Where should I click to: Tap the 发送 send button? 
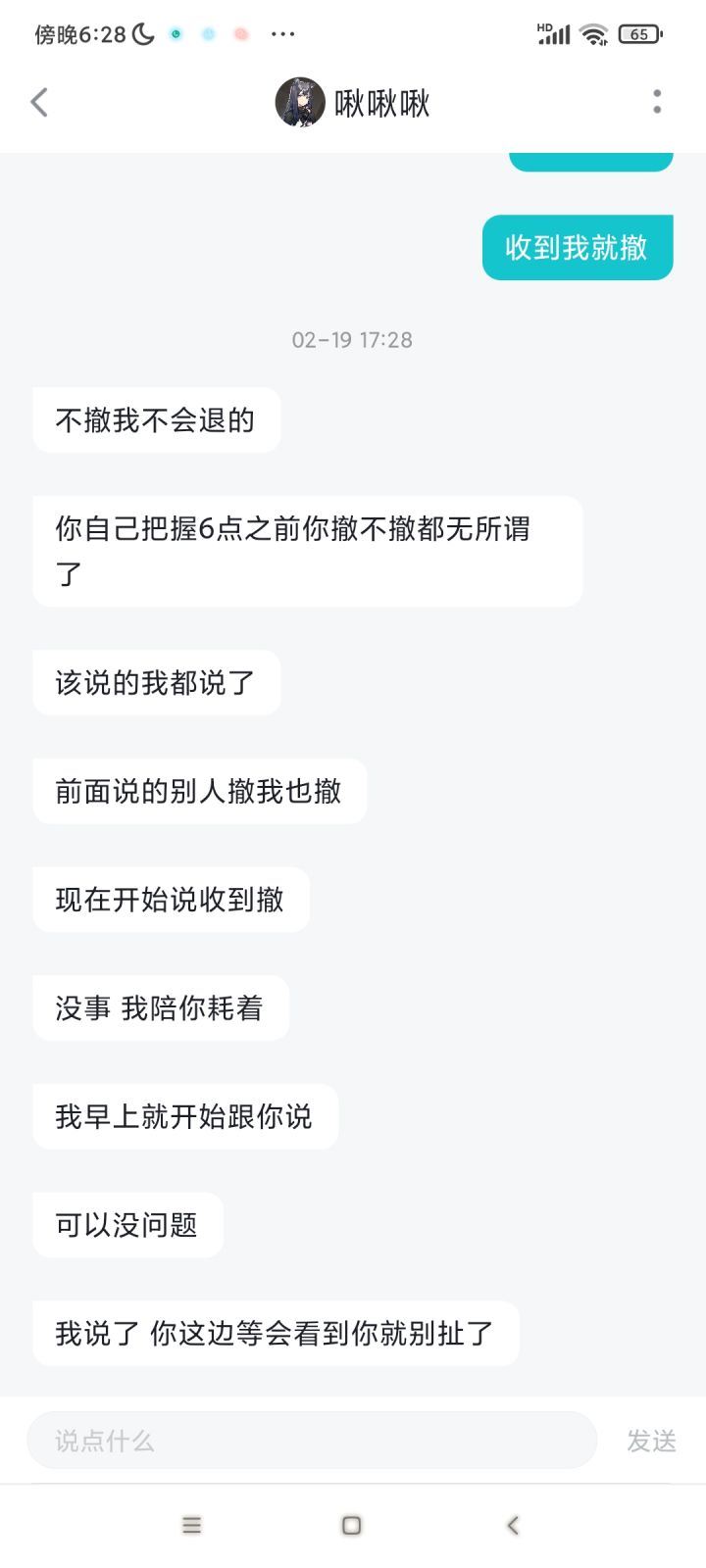point(652,1441)
